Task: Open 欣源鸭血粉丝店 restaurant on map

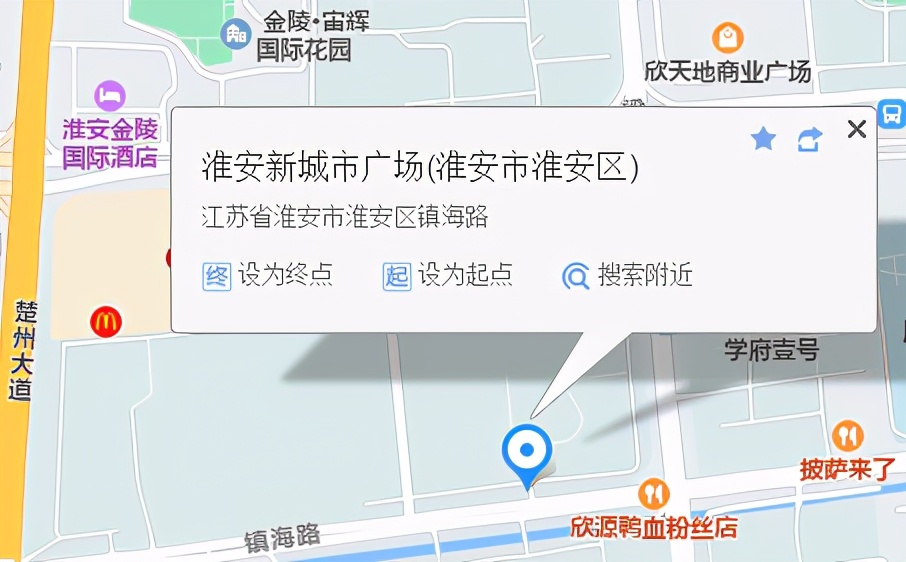Action: (x=654, y=494)
